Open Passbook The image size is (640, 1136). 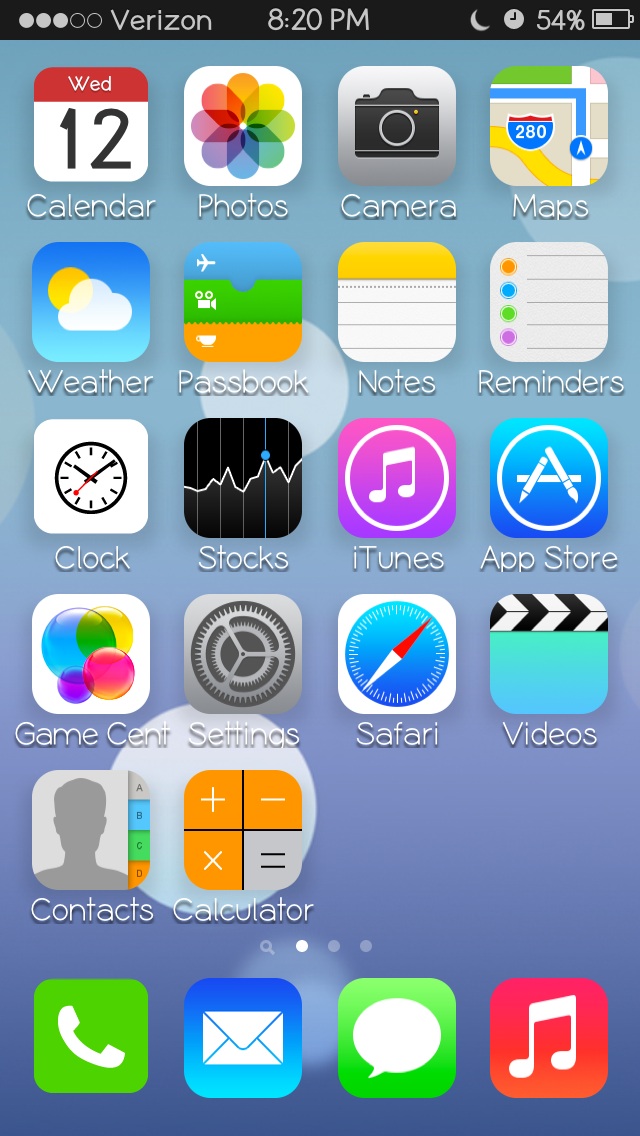click(x=243, y=301)
